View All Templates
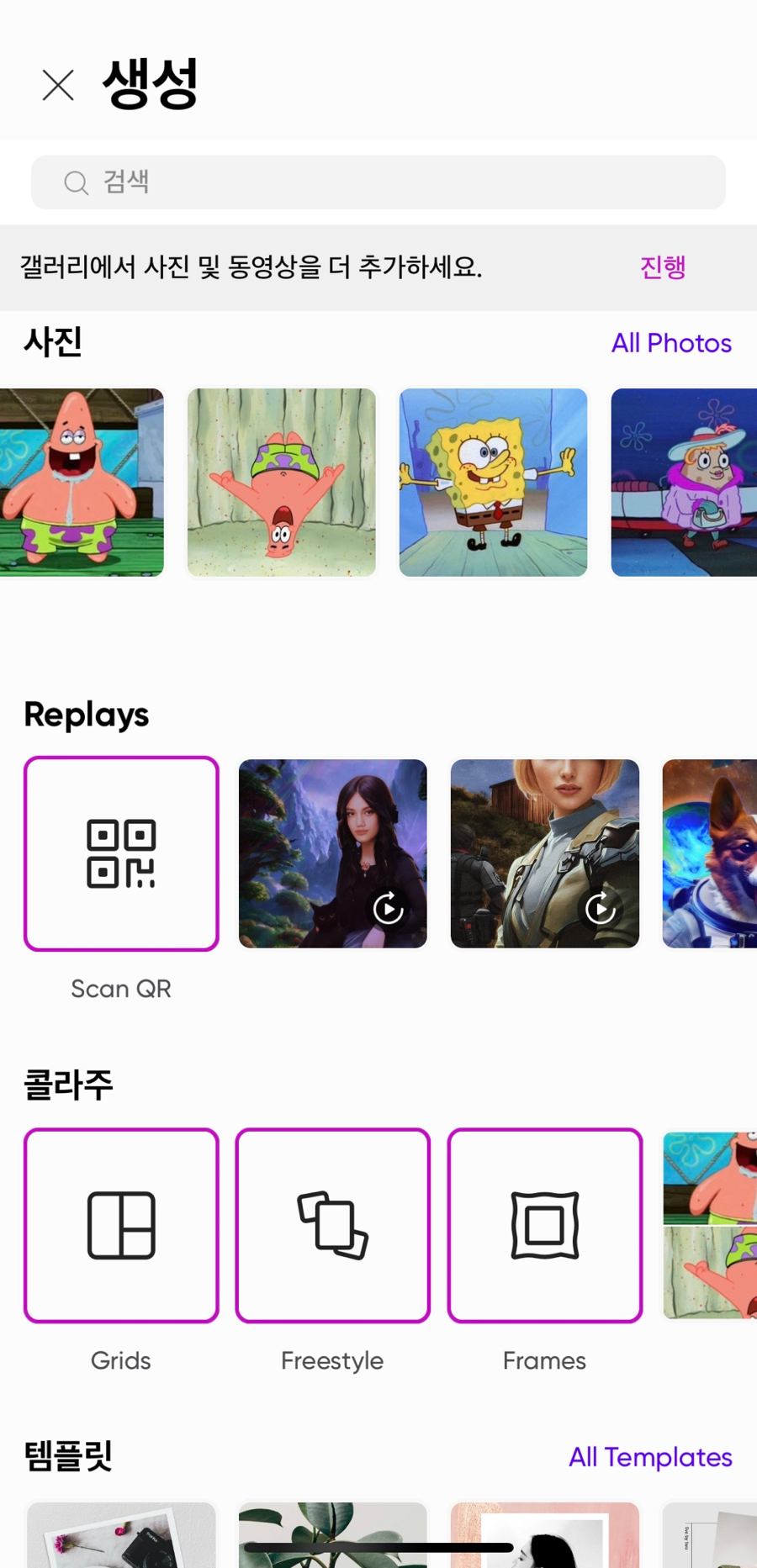 pyautogui.click(x=650, y=1457)
